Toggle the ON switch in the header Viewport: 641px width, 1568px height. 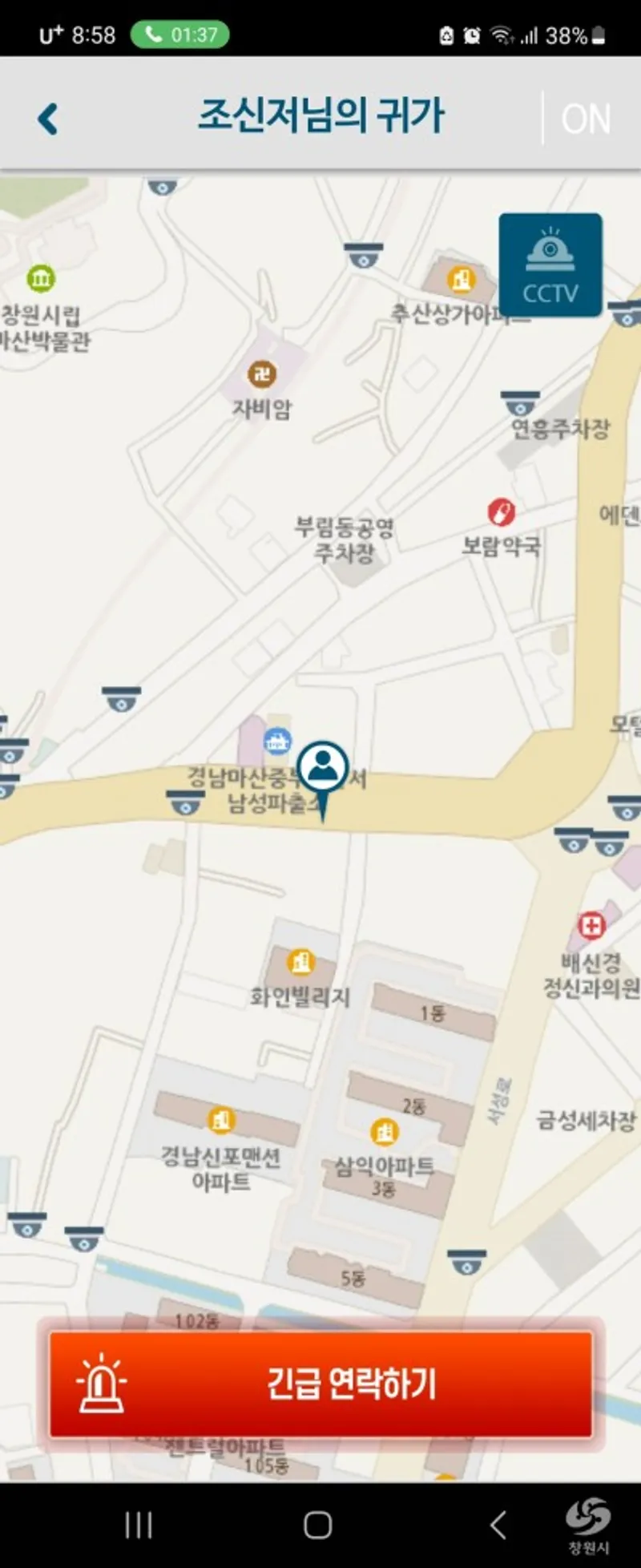pyautogui.click(x=586, y=119)
